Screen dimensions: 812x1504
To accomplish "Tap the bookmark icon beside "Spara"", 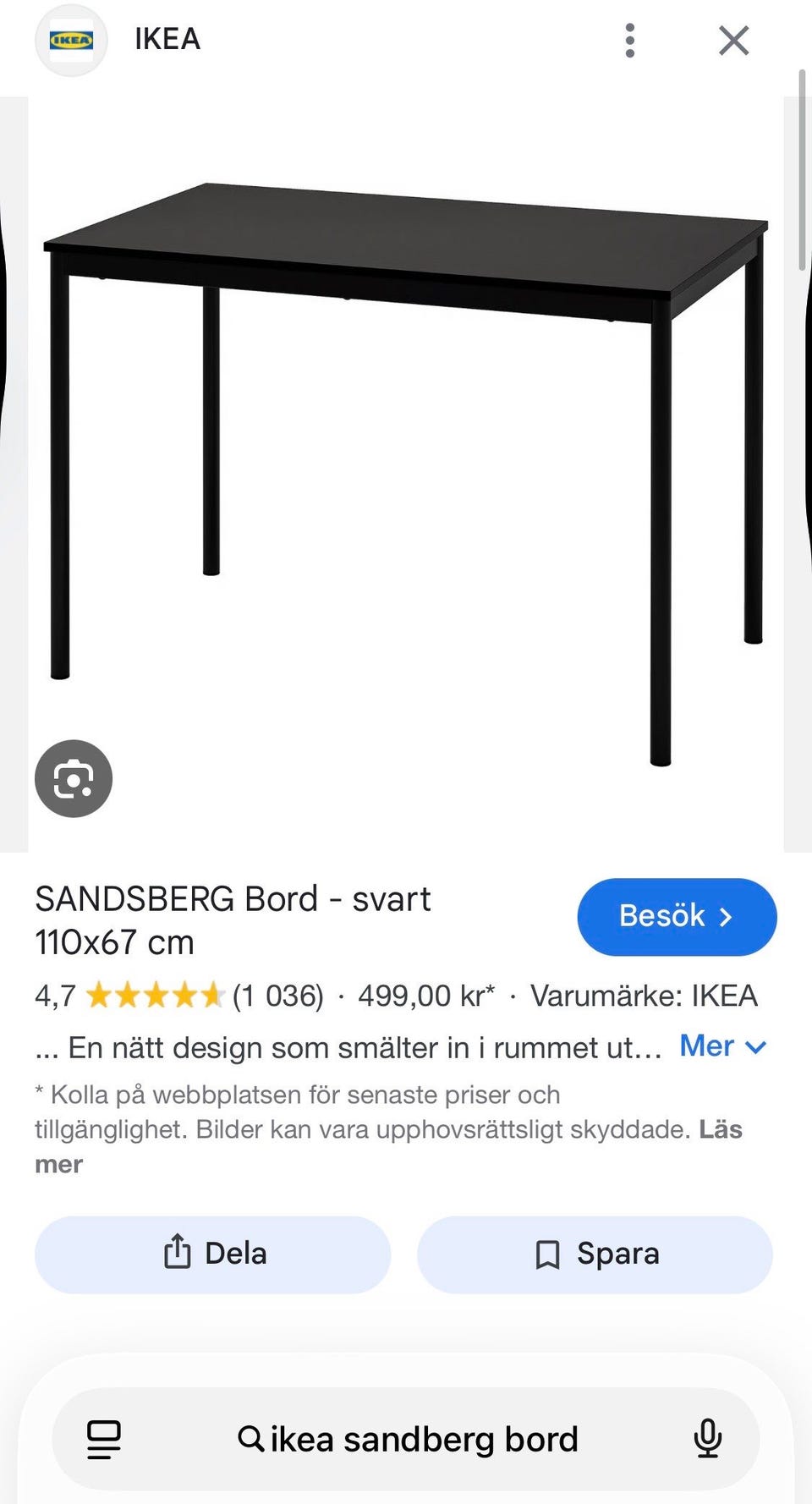I will click(x=549, y=1254).
